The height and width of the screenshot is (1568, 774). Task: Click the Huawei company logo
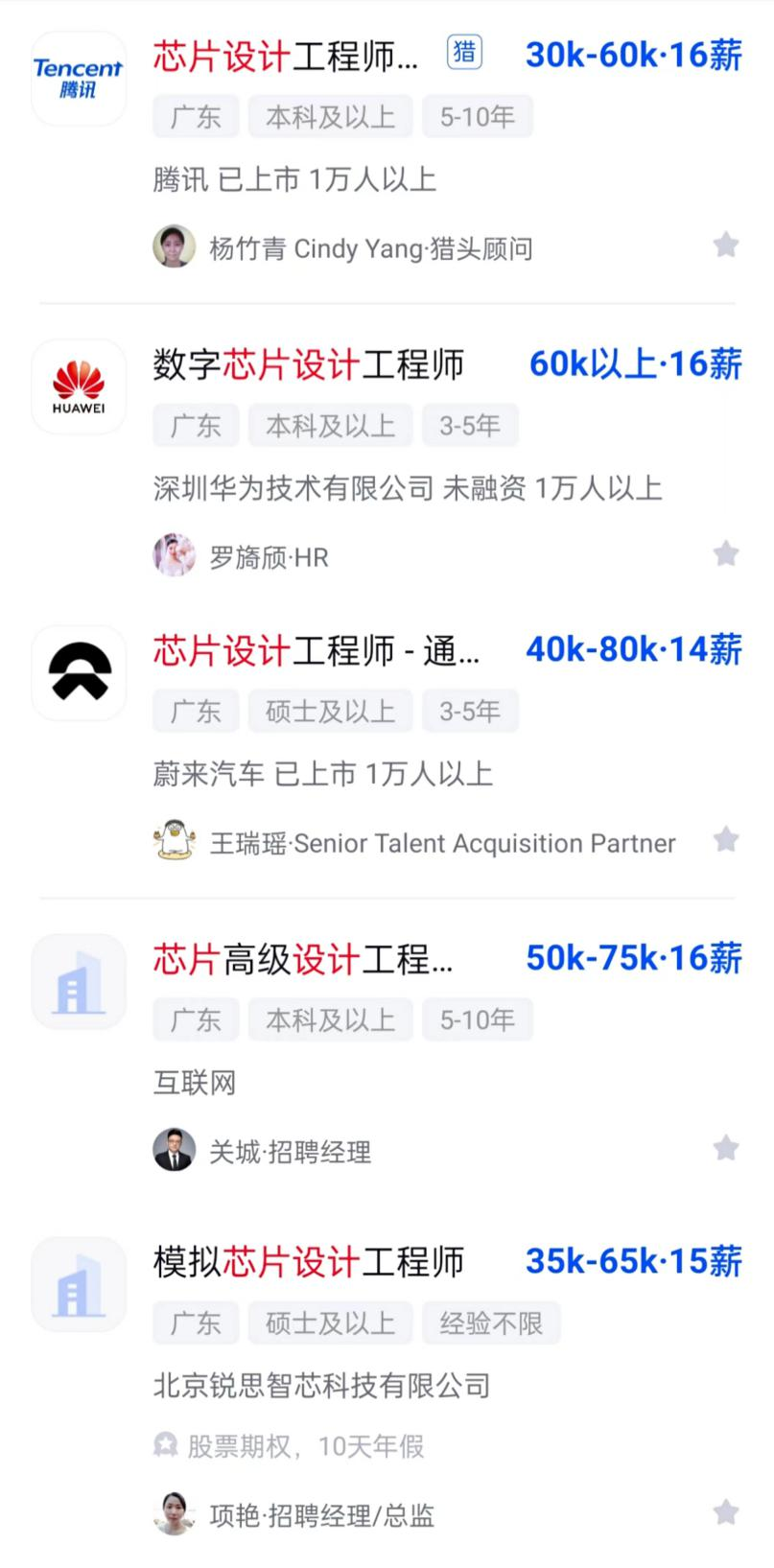(78, 386)
